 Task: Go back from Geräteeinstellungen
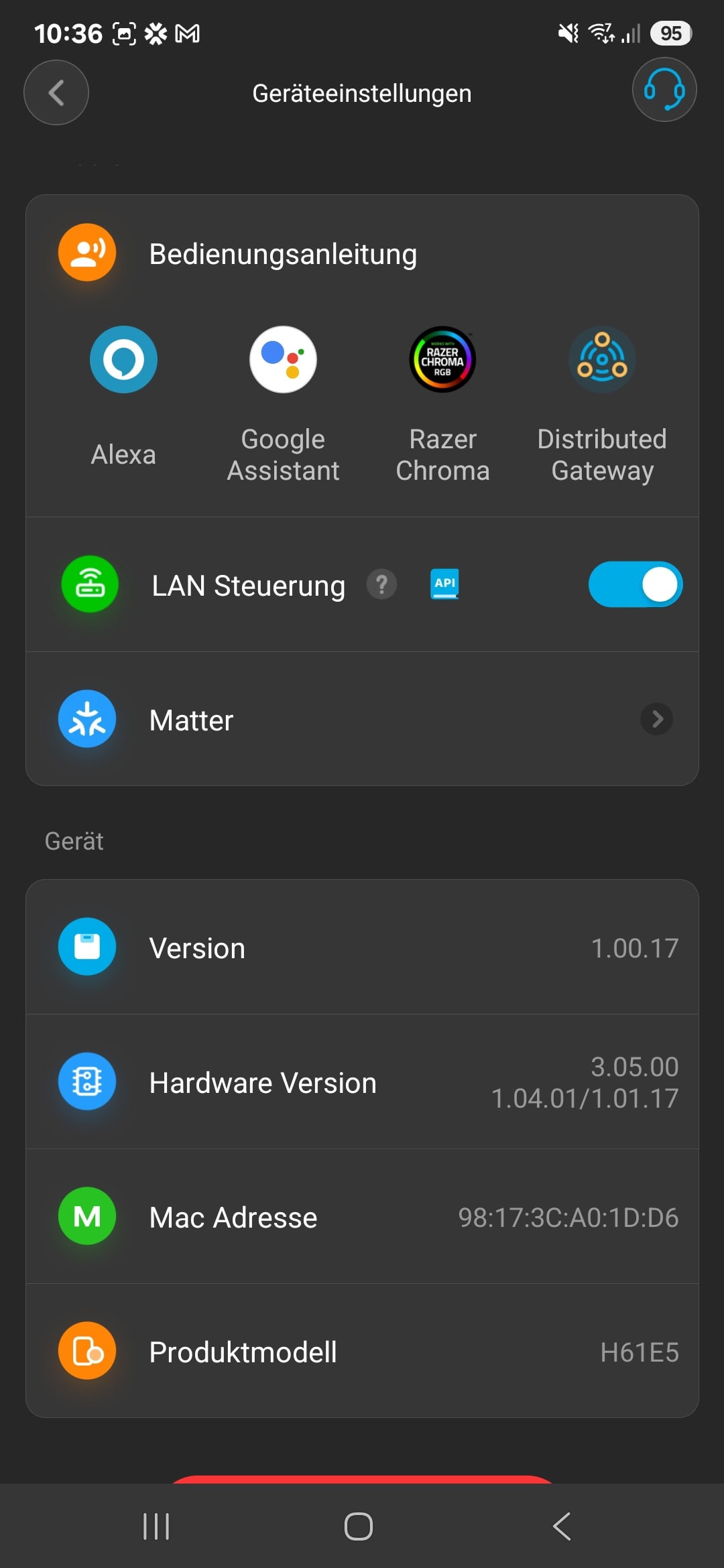point(56,92)
